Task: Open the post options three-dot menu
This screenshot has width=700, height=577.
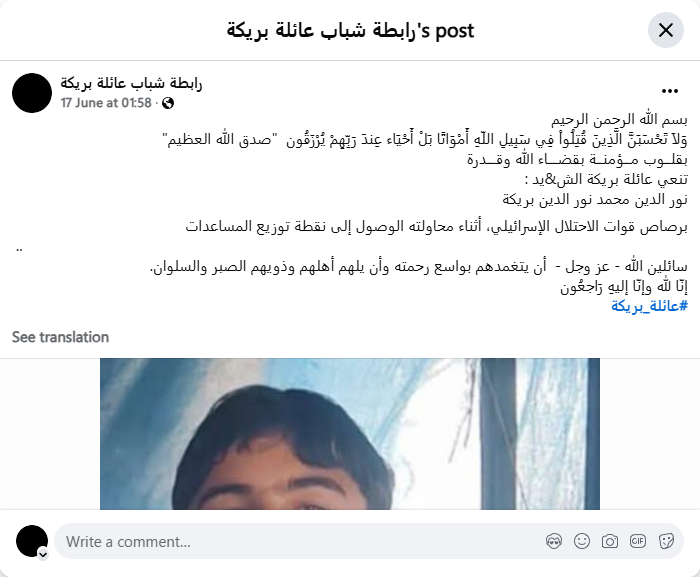Action: coord(669,90)
